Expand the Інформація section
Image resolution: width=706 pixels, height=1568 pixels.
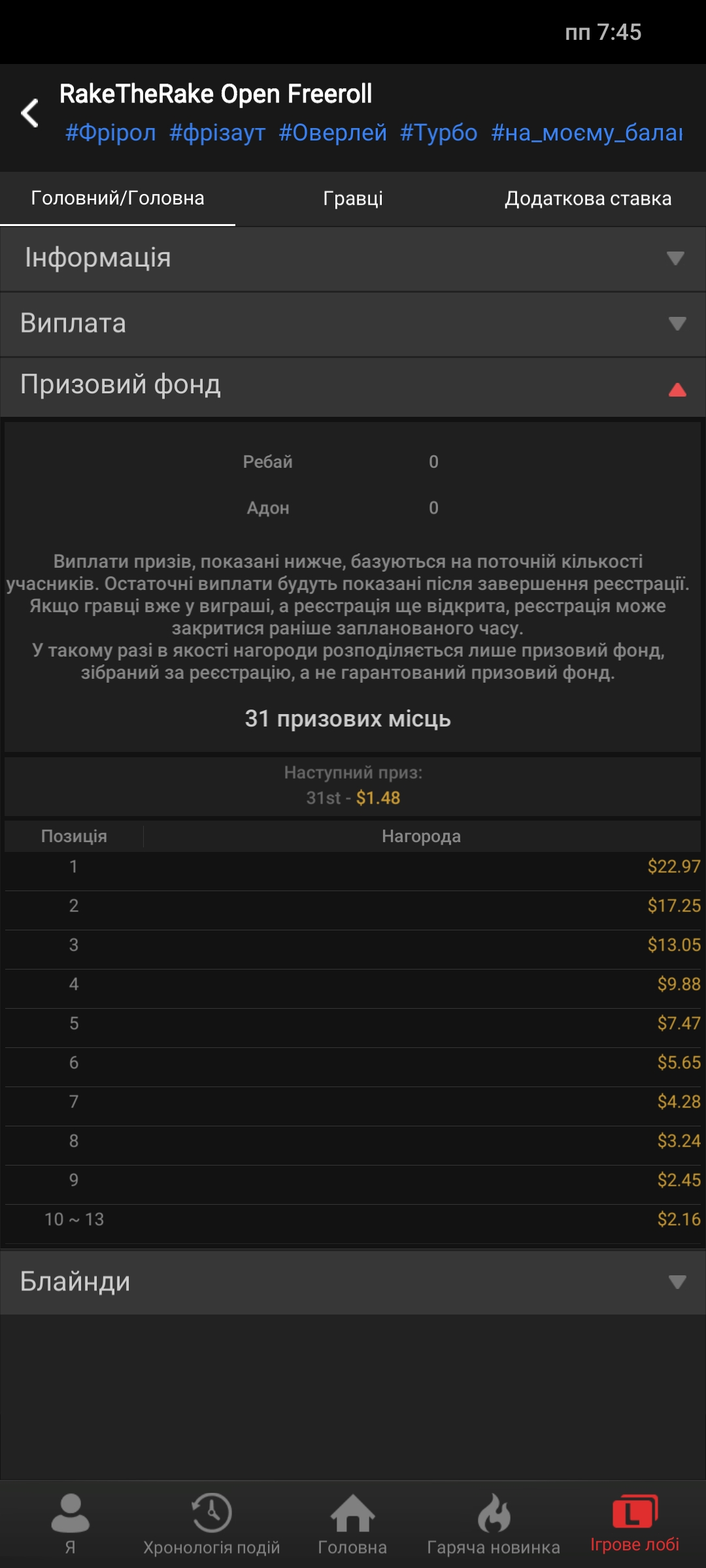[x=353, y=258]
